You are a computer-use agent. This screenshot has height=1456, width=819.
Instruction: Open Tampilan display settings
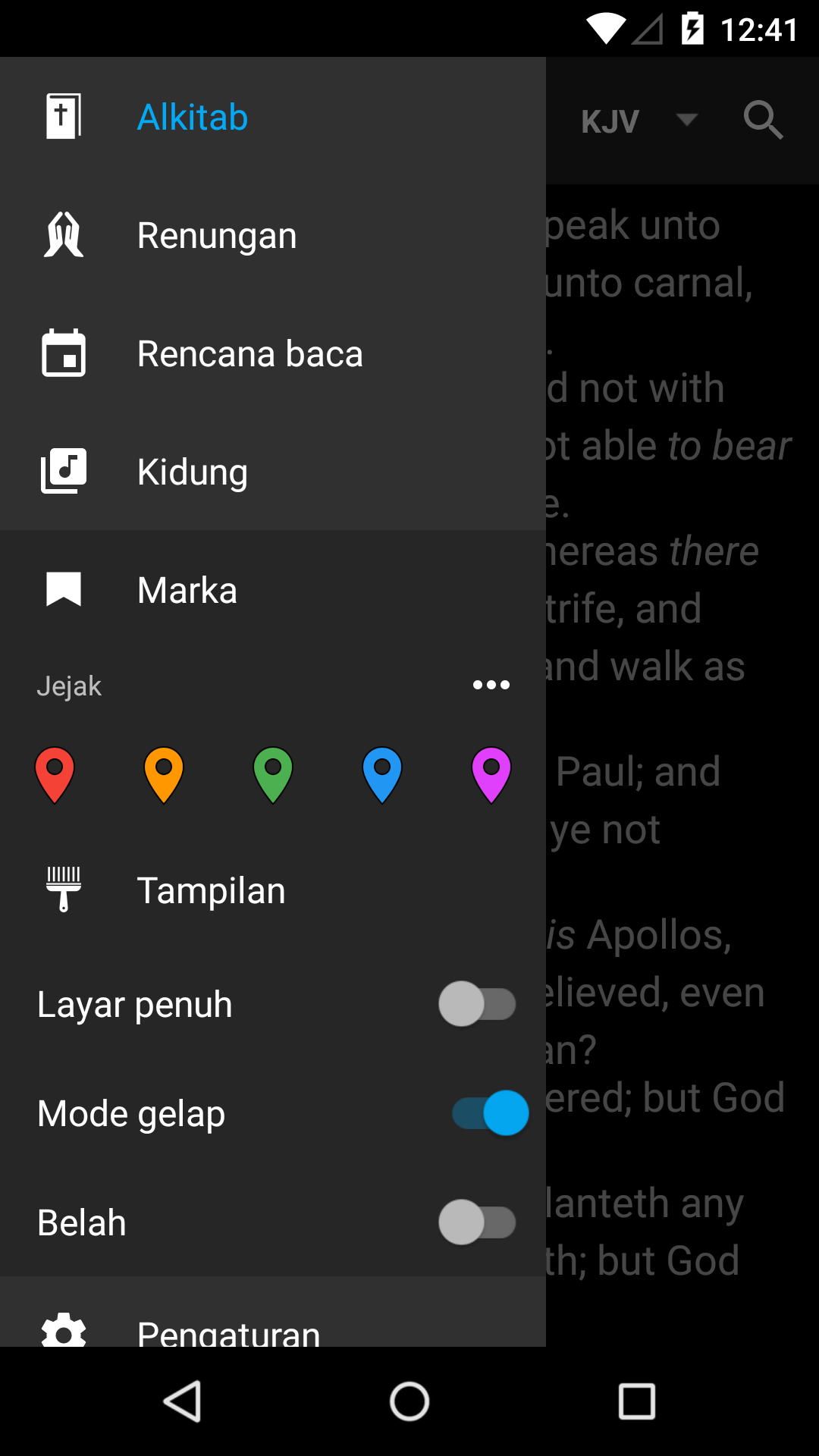pos(211,891)
